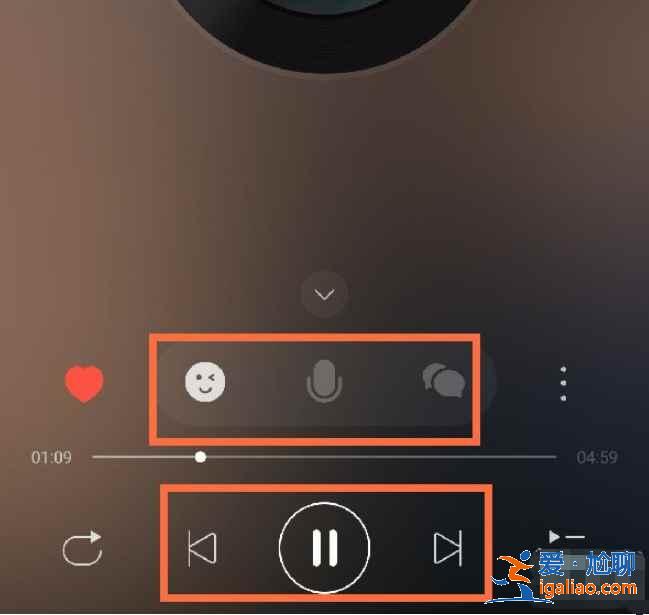This screenshot has height=615, width=649.
Task: Open the song comments
Action: click(x=443, y=381)
